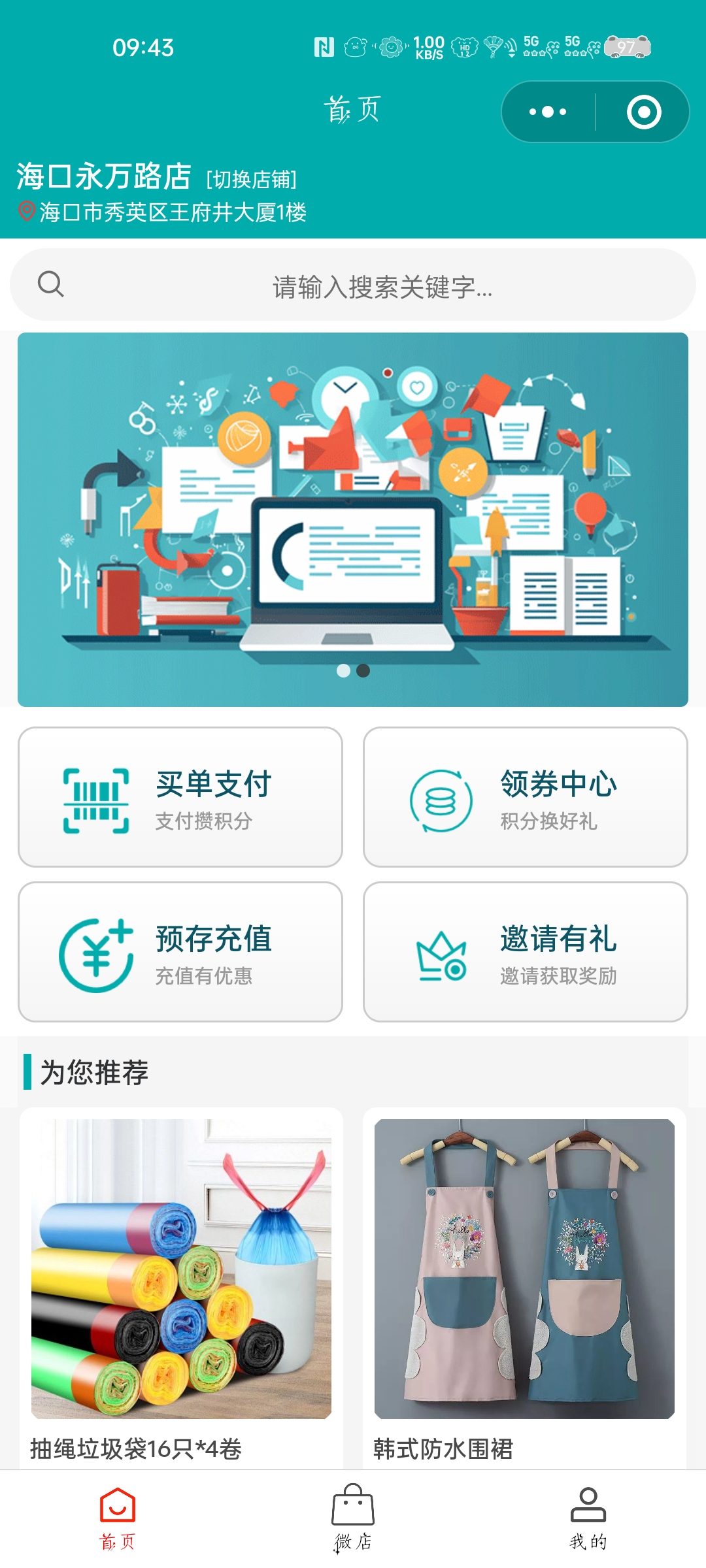Open 买单支付 payment card

(x=180, y=797)
